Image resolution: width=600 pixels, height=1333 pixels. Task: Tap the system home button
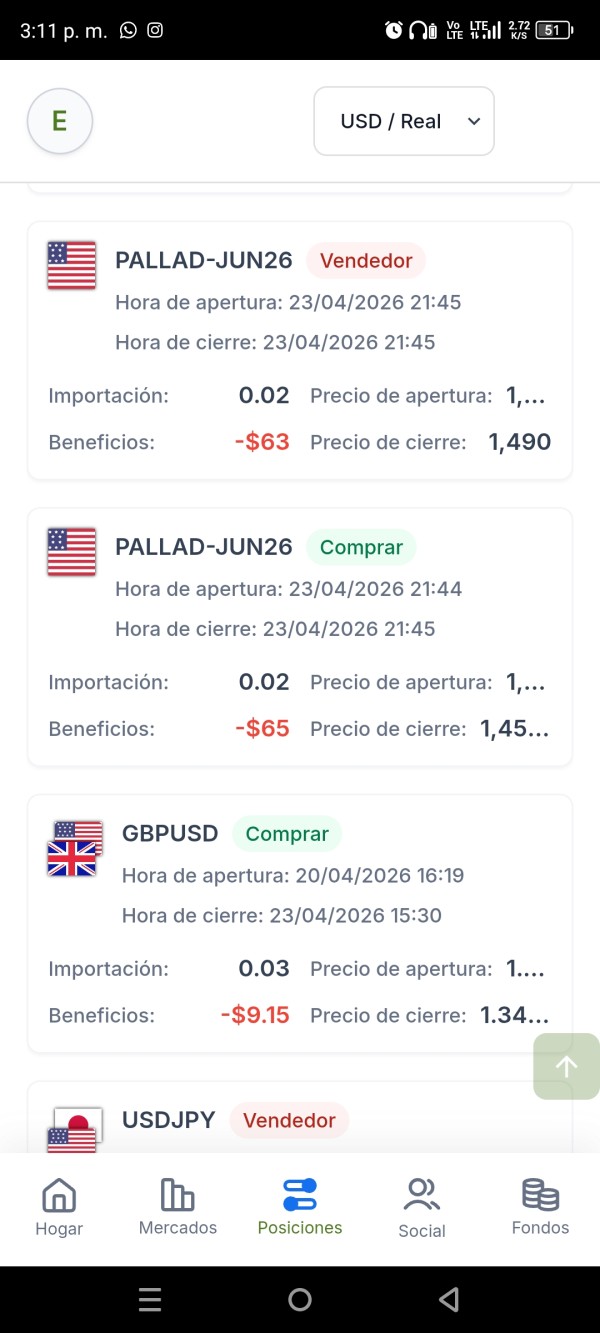300,1299
